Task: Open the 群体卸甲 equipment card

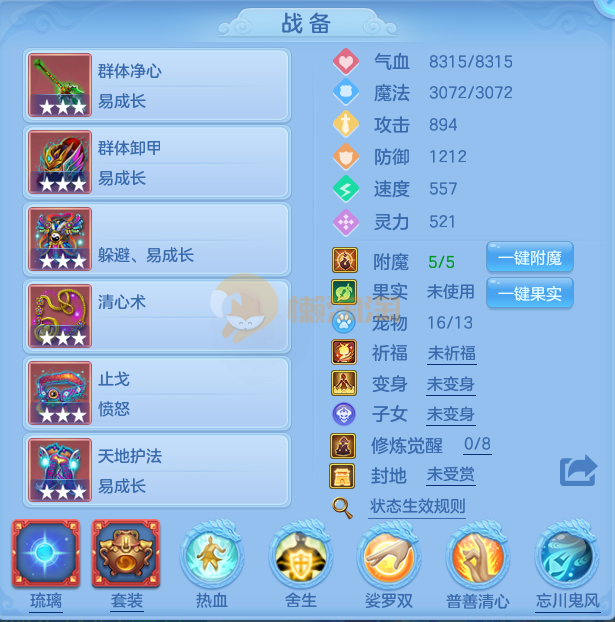Action: pos(157,163)
